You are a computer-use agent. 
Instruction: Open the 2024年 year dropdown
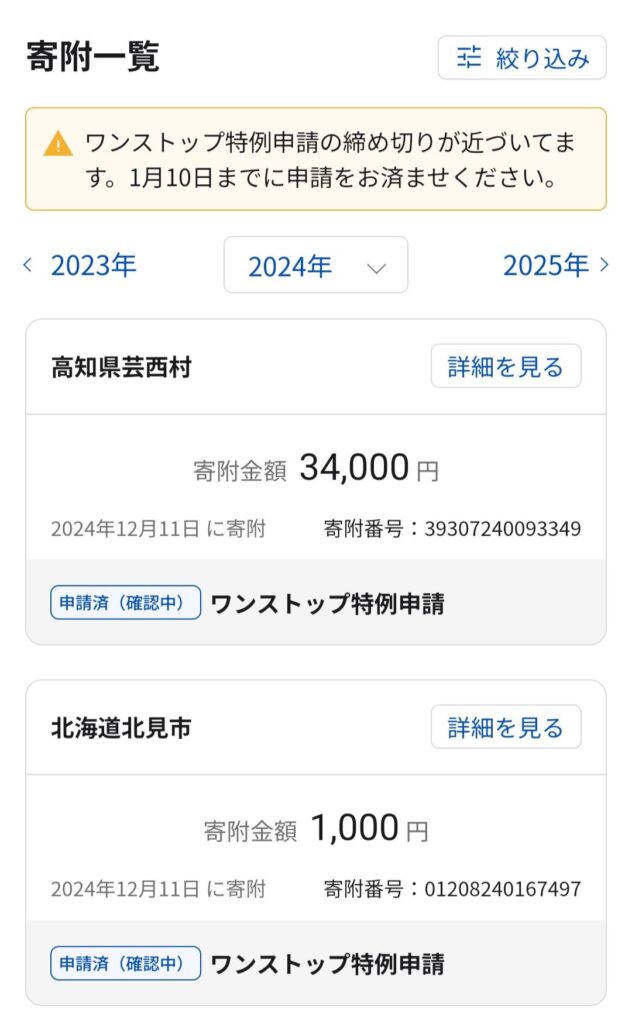click(x=316, y=266)
